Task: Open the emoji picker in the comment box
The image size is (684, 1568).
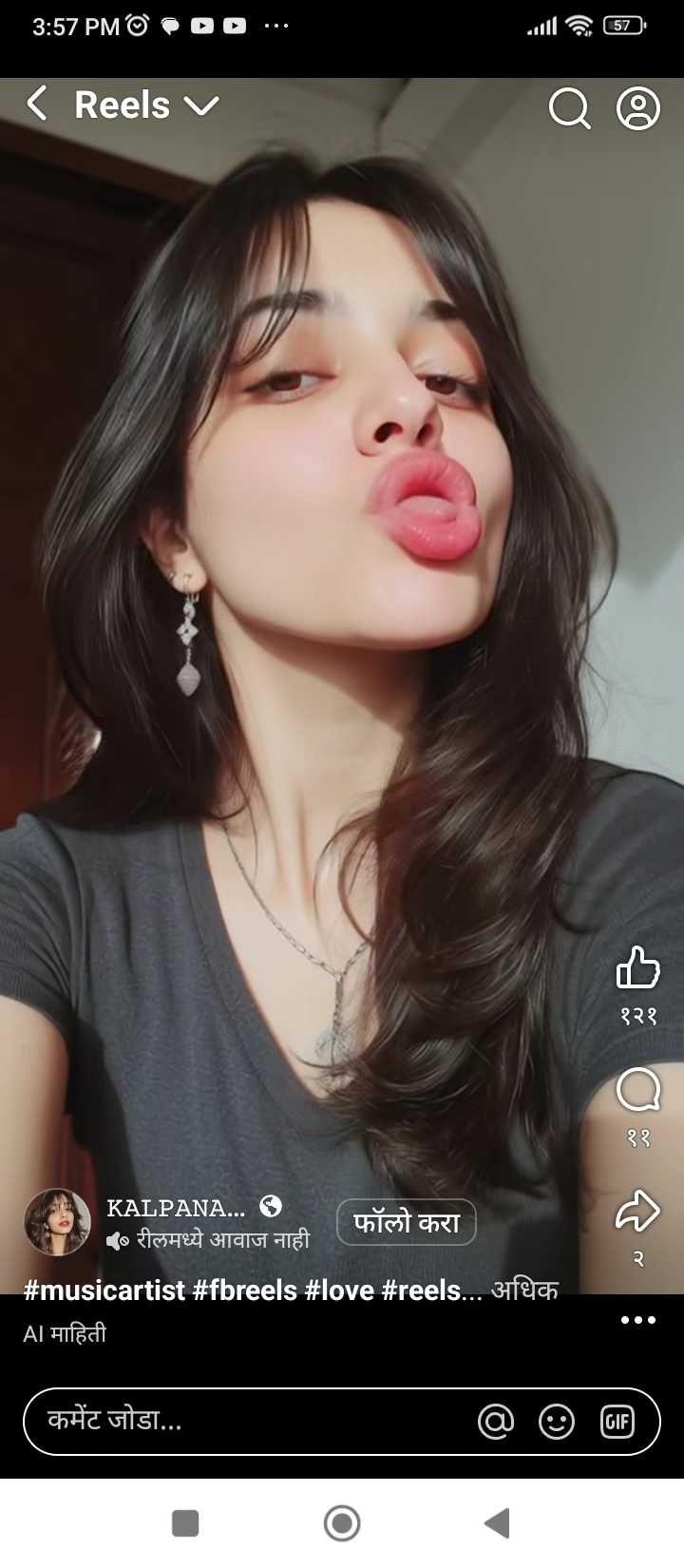Action: (557, 1422)
